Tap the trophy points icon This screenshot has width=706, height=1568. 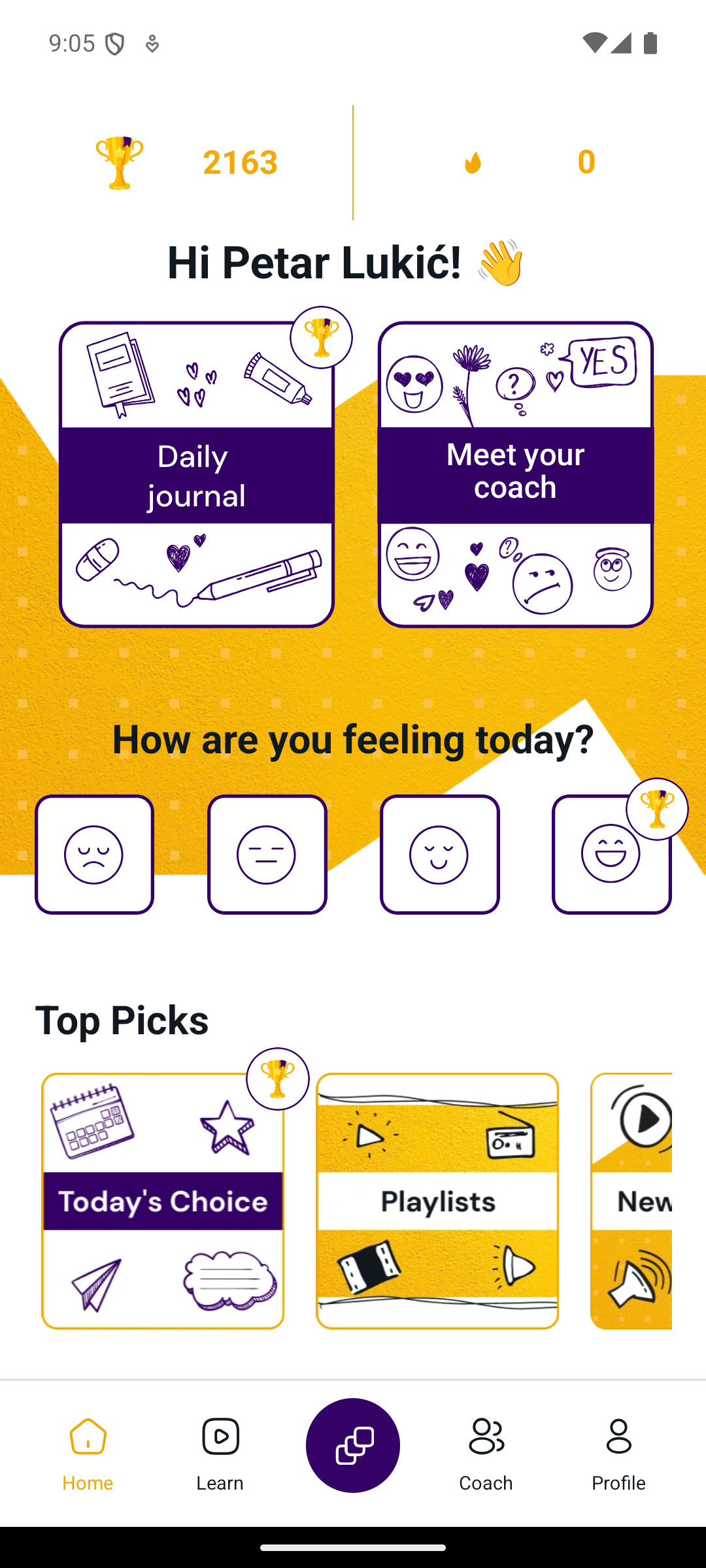(x=118, y=163)
